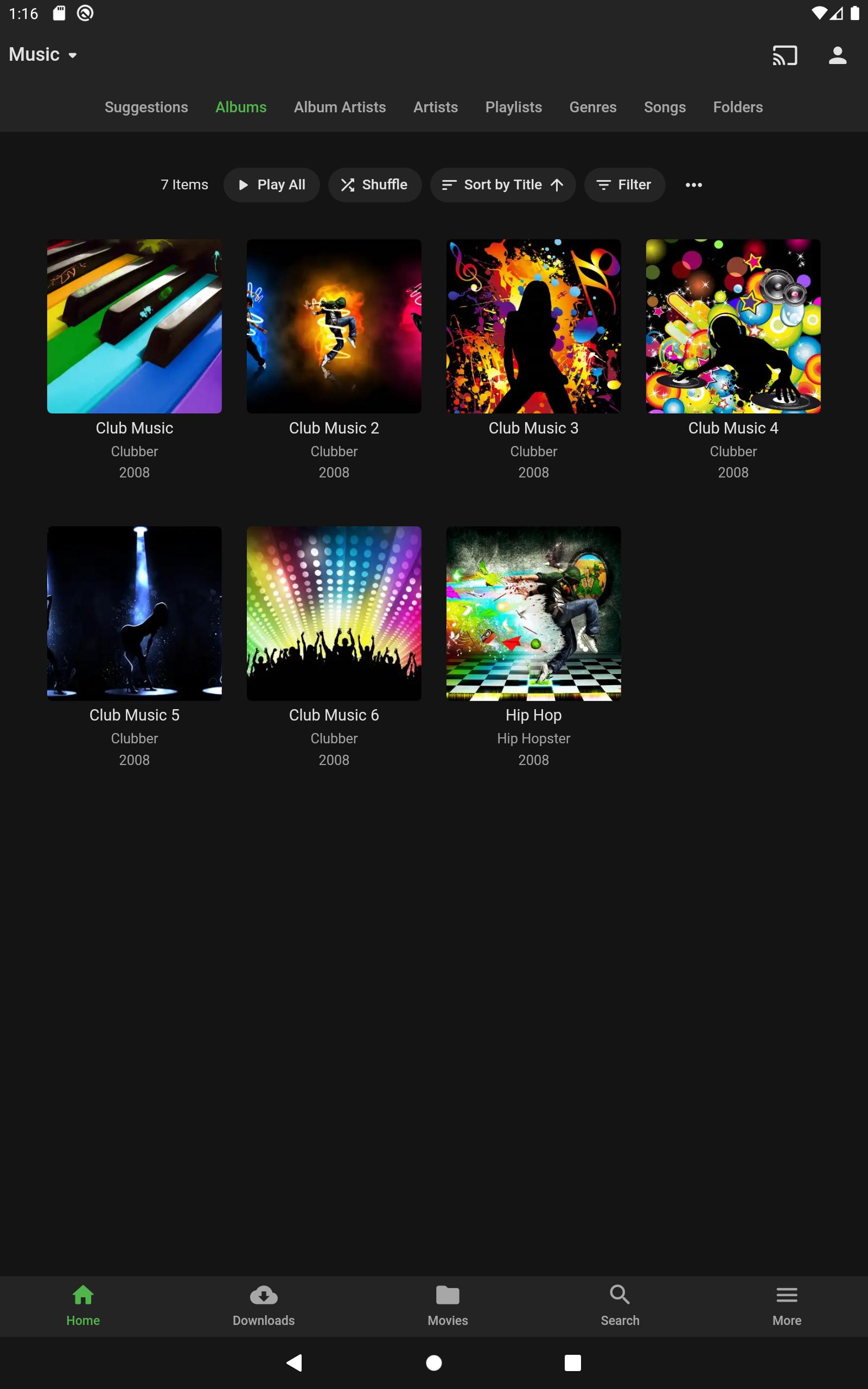Viewport: 868px width, 1389px height.
Task: Go to the Playlists tab
Action: 513,107
